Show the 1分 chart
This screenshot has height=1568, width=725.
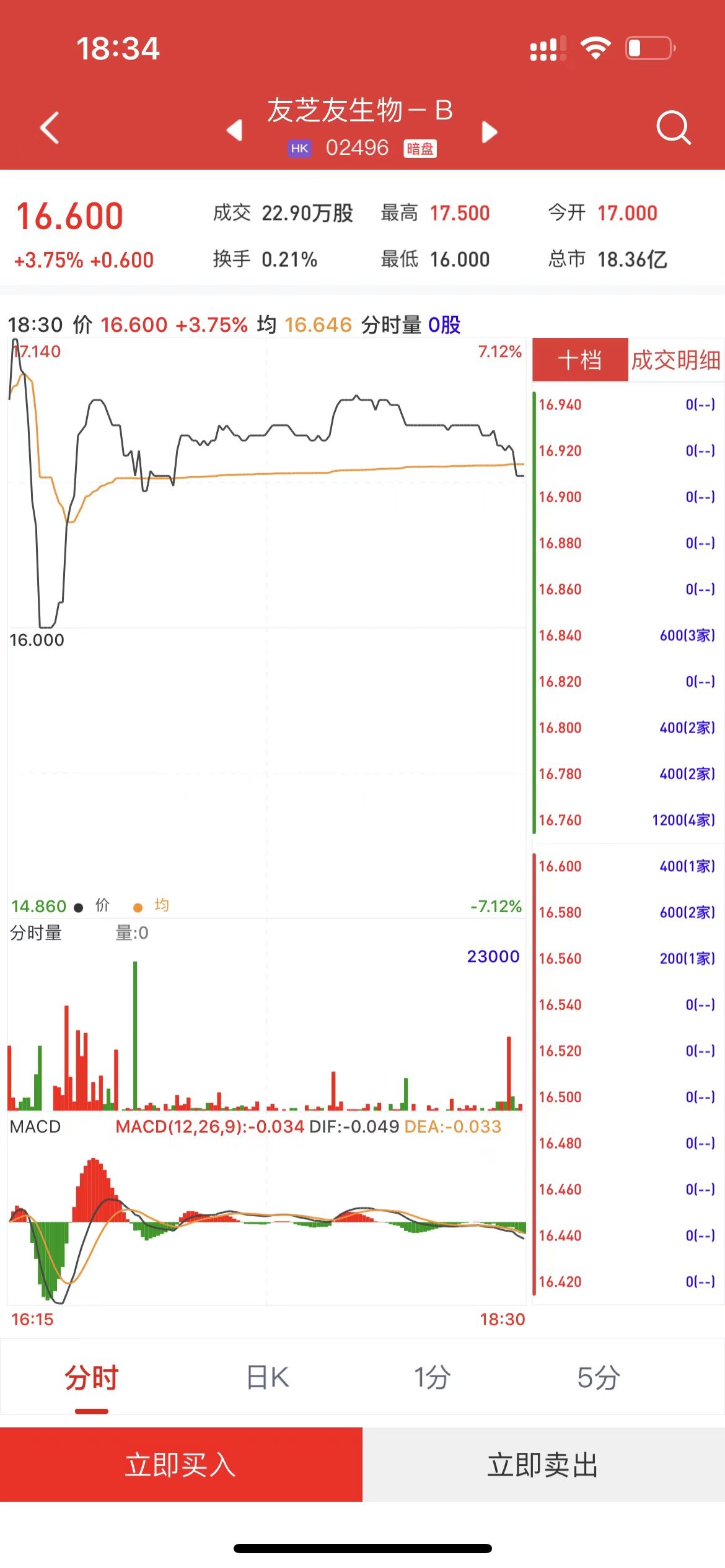[432, 1378]
